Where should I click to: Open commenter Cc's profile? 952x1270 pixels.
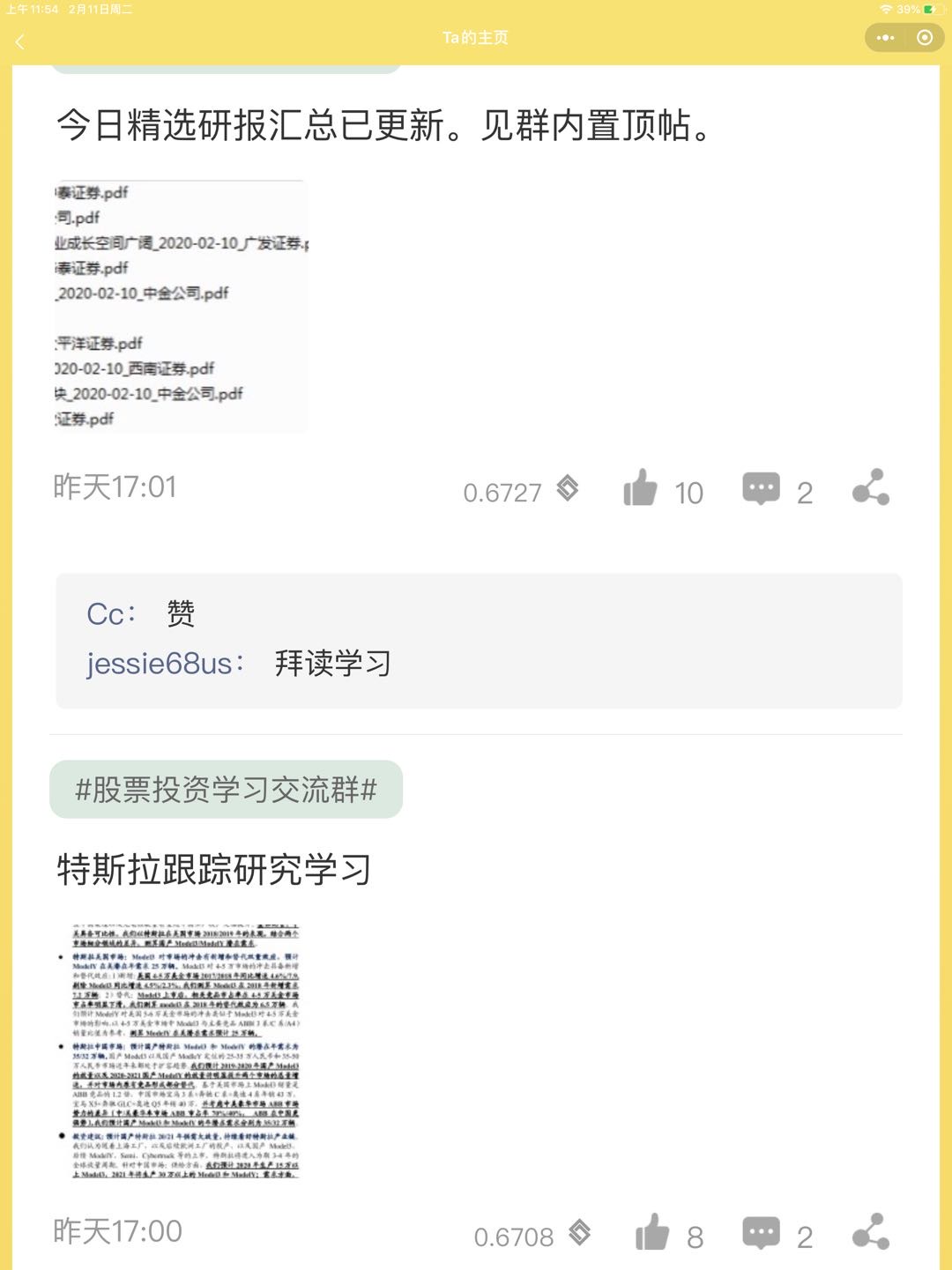(x=106, y=614)
